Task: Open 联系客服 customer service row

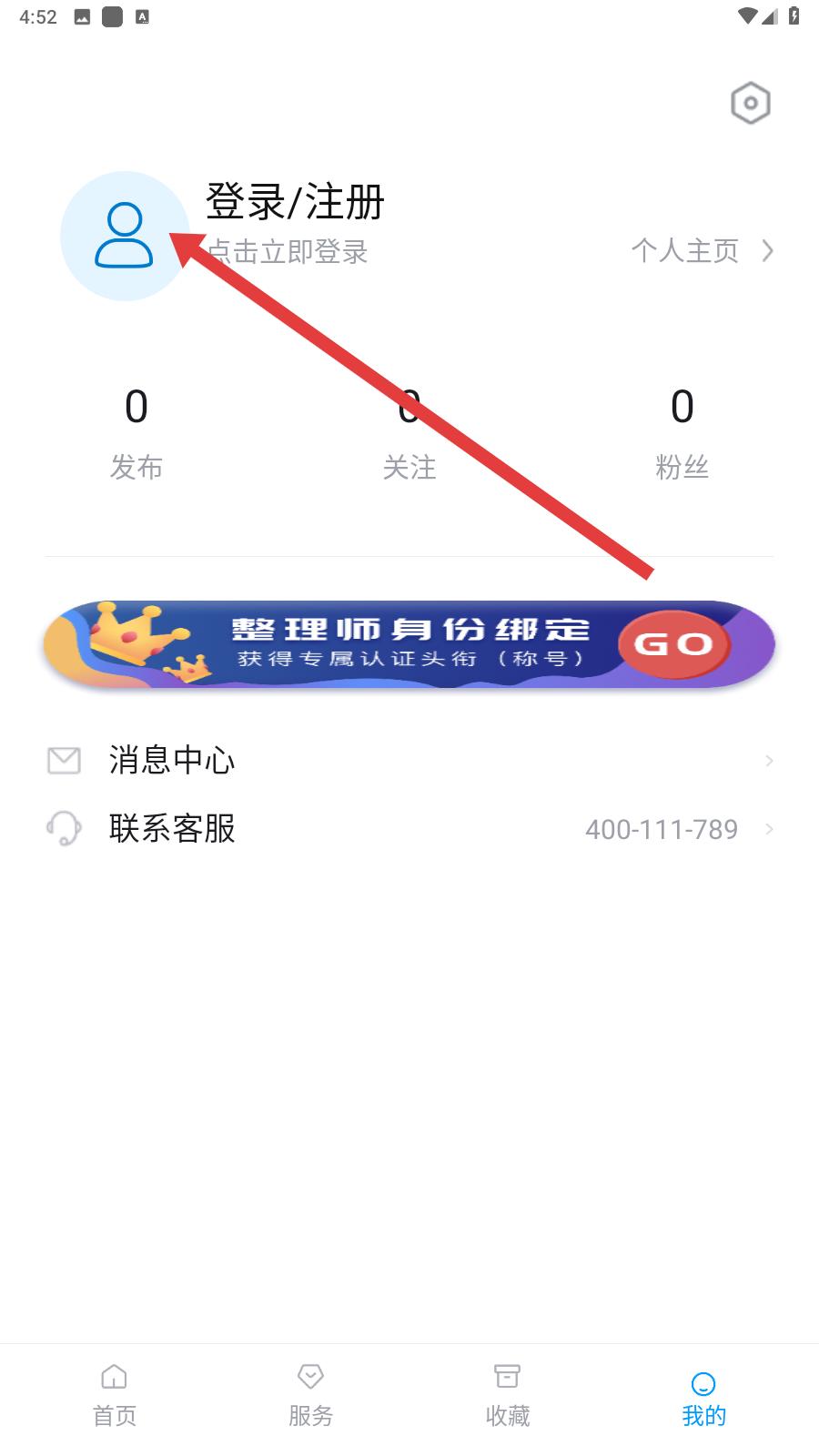Action: click(x=409, y=829)
